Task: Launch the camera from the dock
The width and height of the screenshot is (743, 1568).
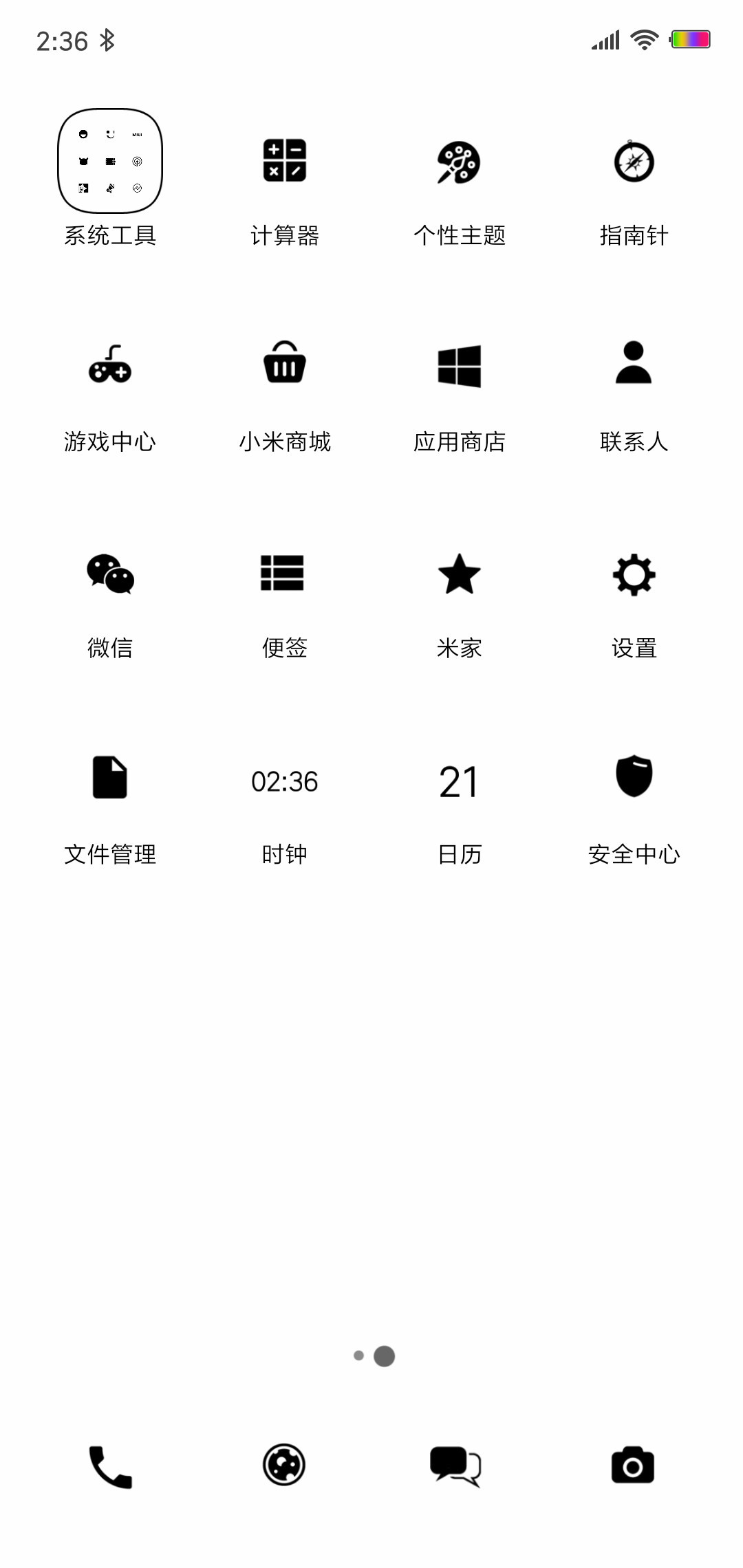Action: coord(633,1465)
